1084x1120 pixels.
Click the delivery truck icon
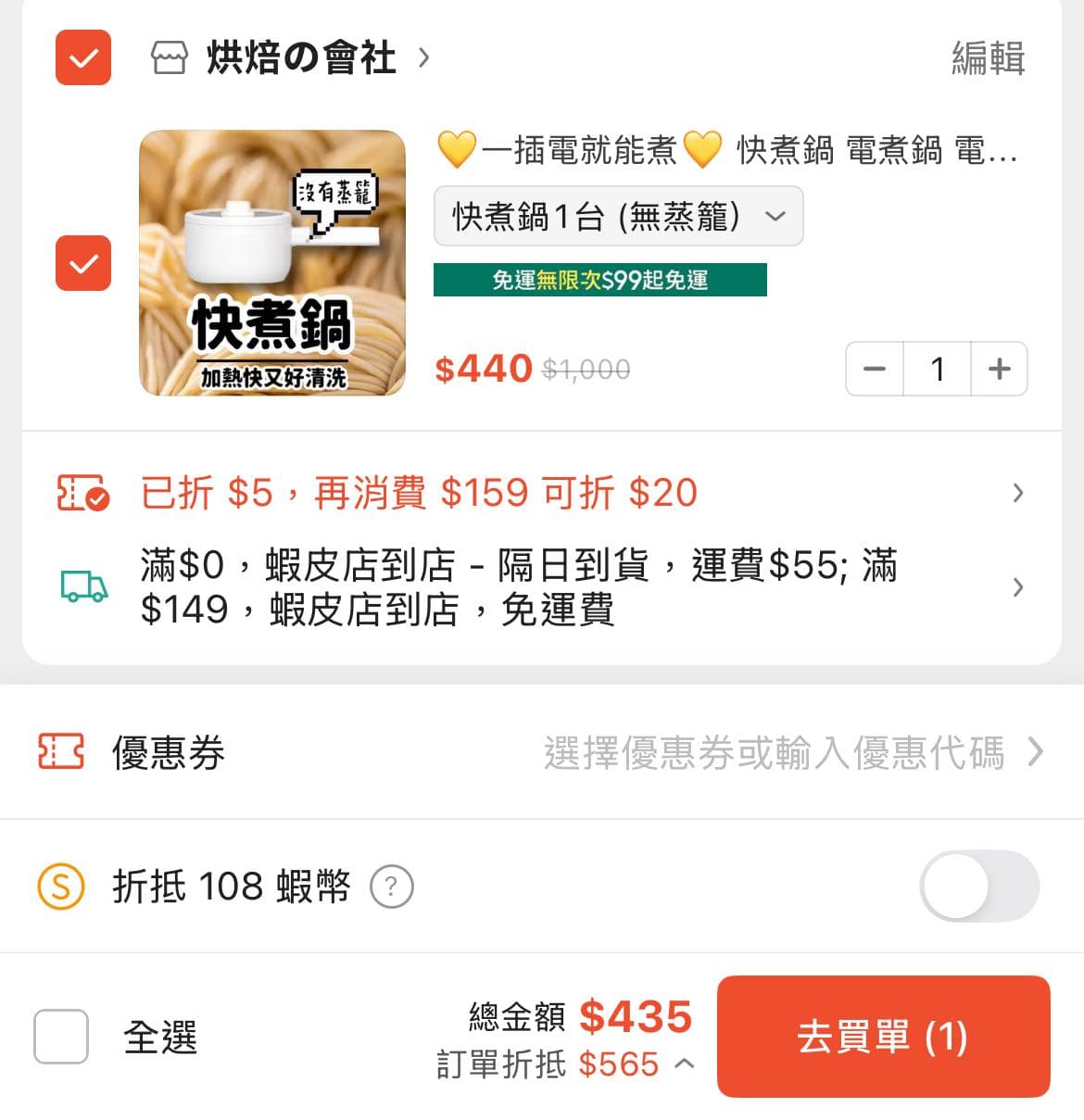pyautogui.click(x=82, y=586)
